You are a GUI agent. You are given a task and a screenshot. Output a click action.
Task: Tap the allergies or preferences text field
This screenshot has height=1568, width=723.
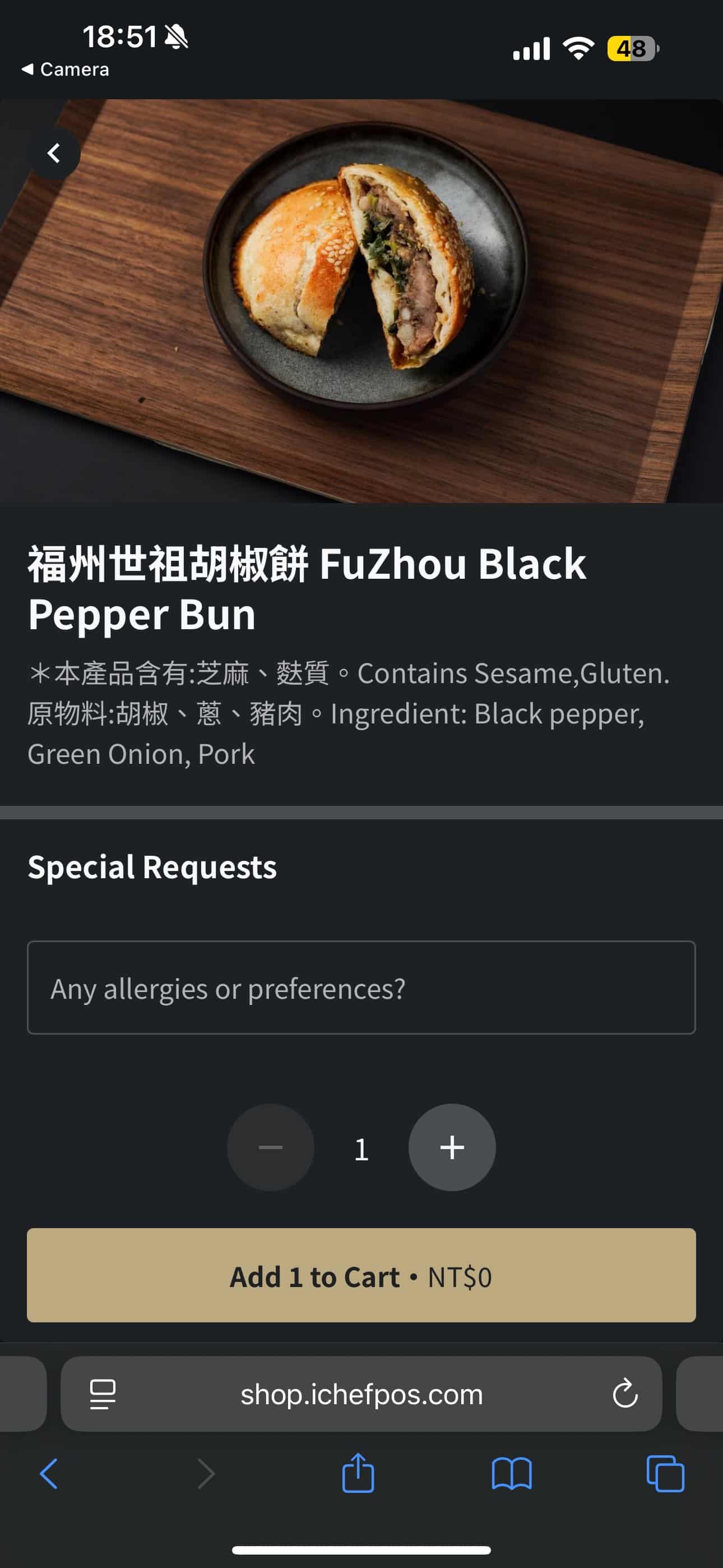[361, 990]
